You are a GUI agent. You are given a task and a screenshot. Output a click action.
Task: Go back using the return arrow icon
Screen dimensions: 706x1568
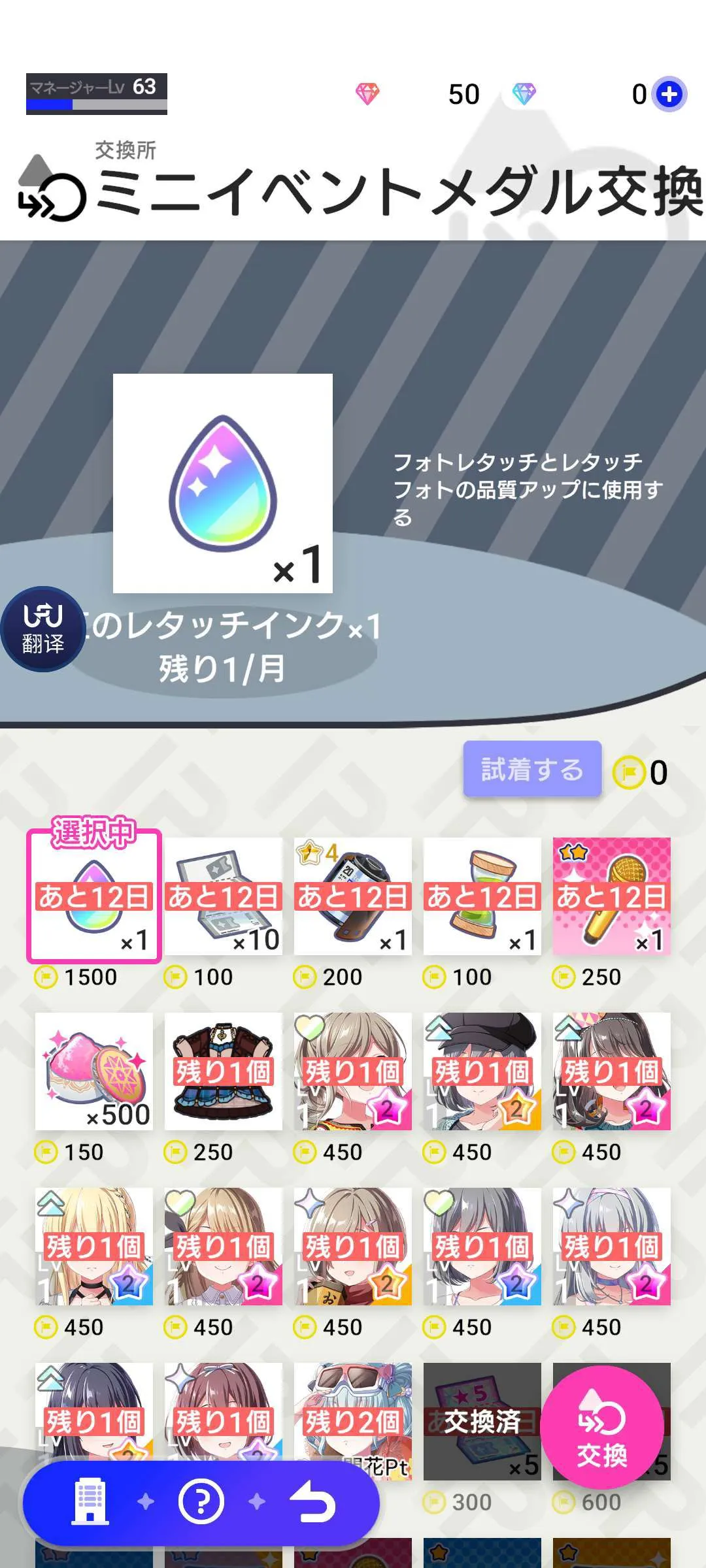pos(313,1502)
